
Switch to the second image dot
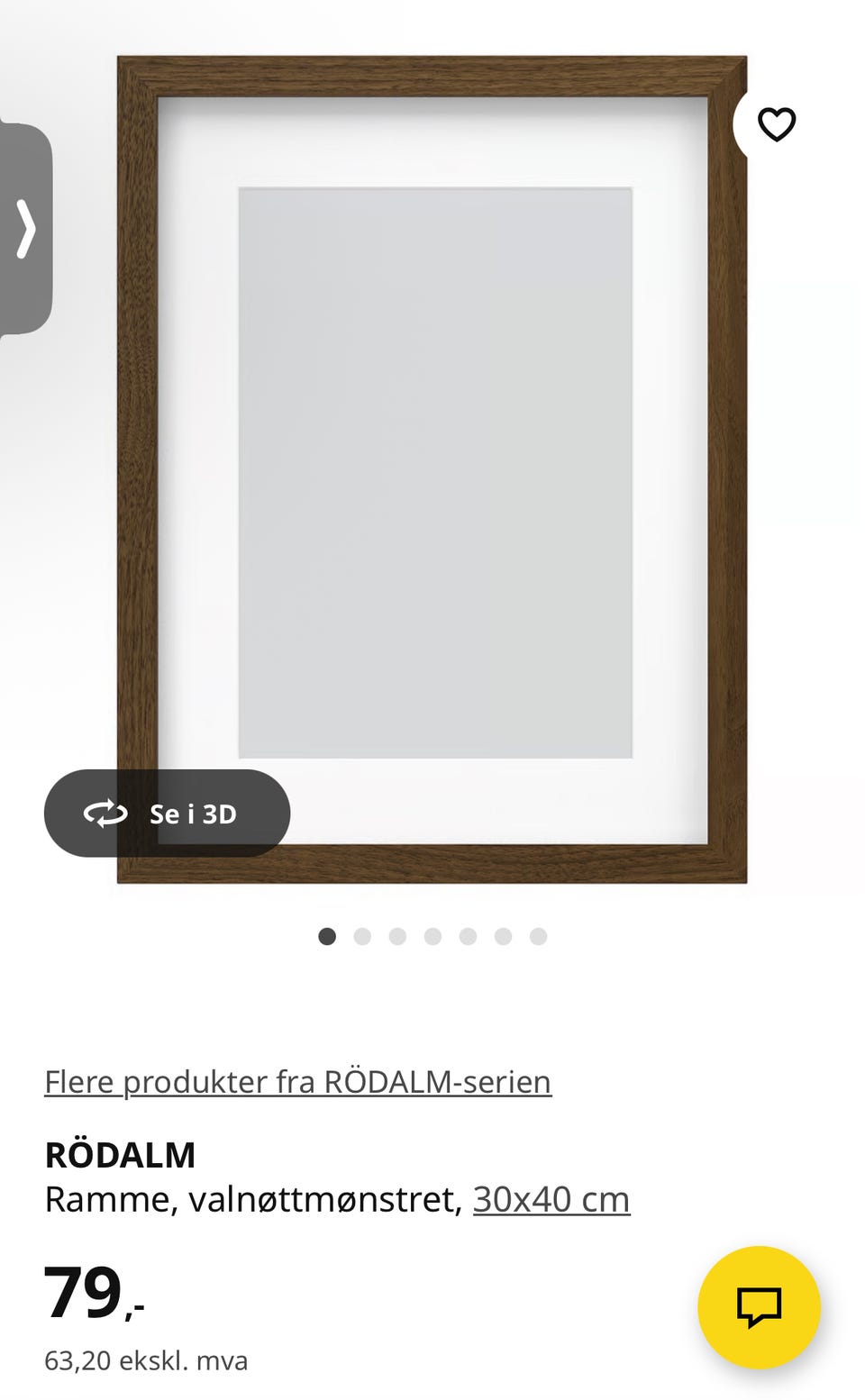pos(362,936)
